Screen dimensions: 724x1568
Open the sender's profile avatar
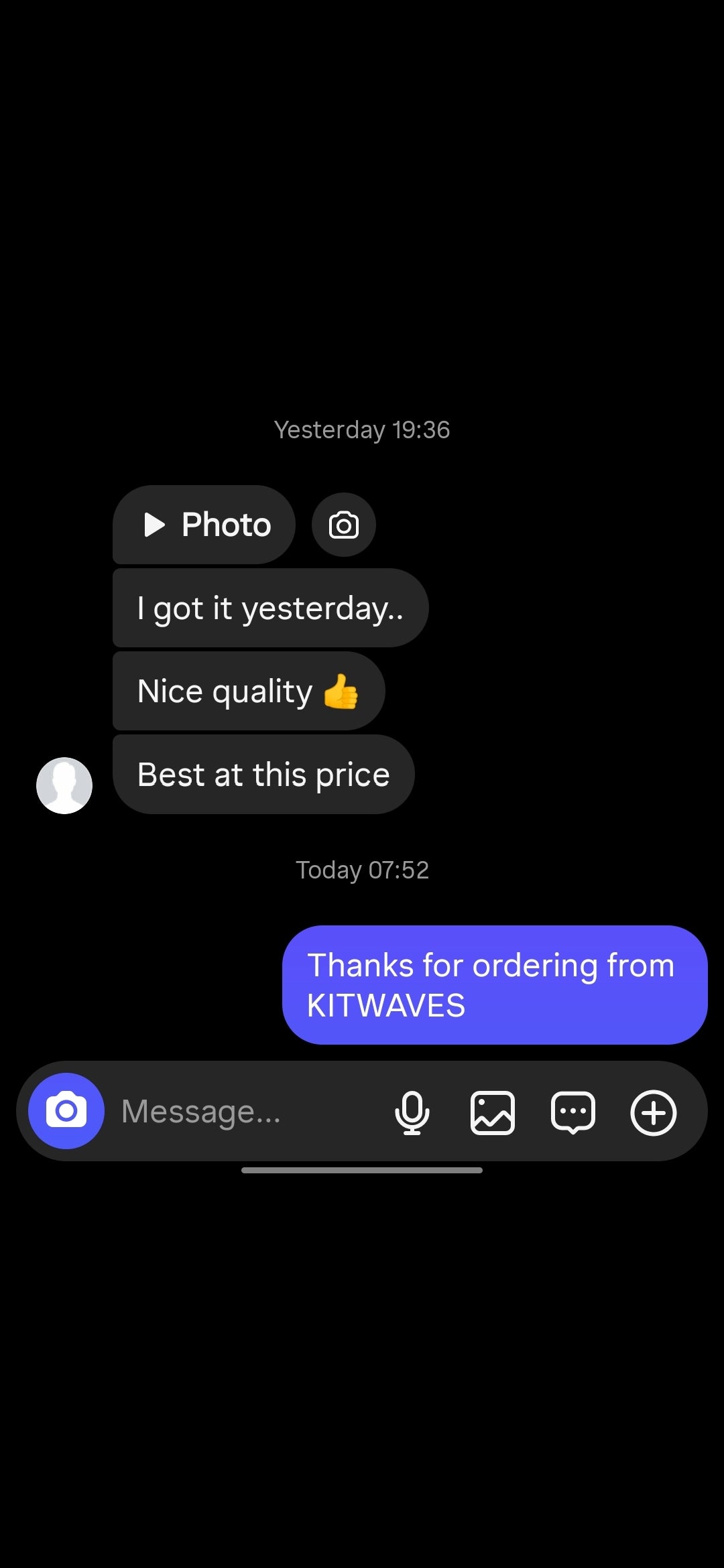click(64, 785)
